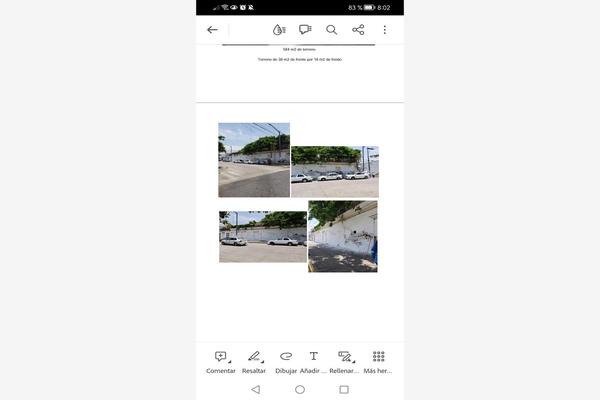Open recent apps from navigation bar

pos(344,389)
